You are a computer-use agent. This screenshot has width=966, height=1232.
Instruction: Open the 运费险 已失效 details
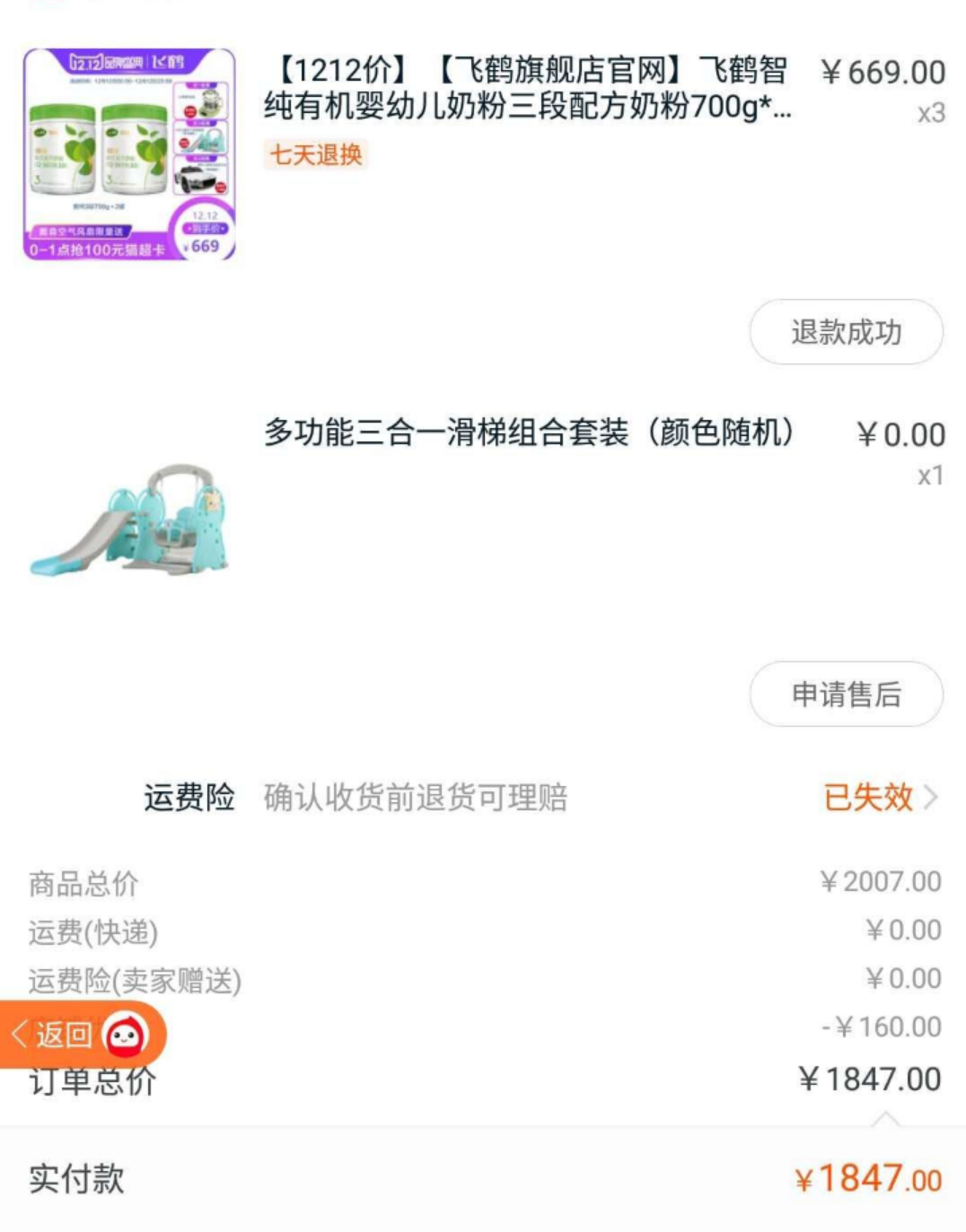(x=878, y=797)
